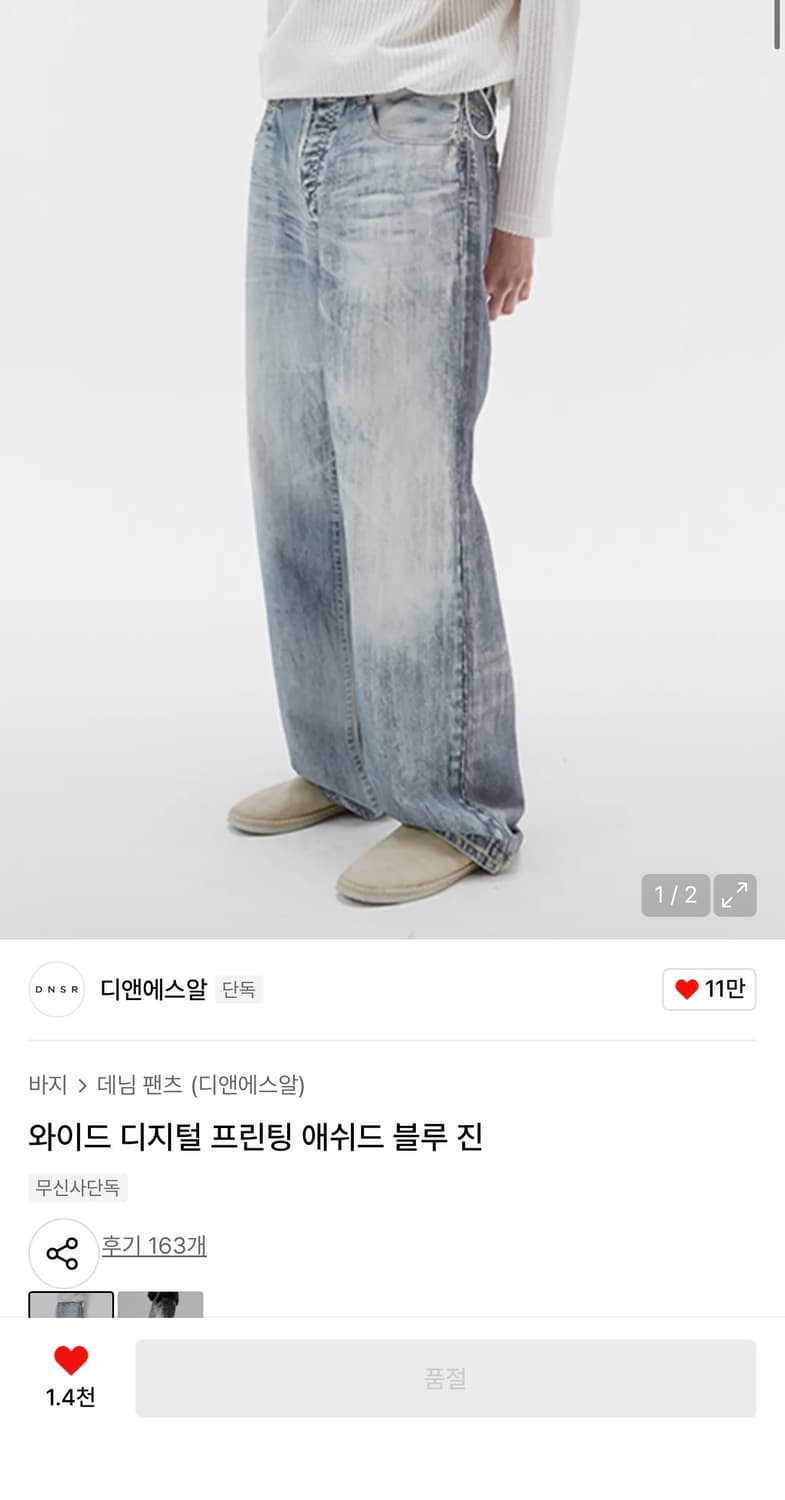This screenshot has height=1500, width=785.
Task: Open the fullscreen image expand icon
Action: 735,895
